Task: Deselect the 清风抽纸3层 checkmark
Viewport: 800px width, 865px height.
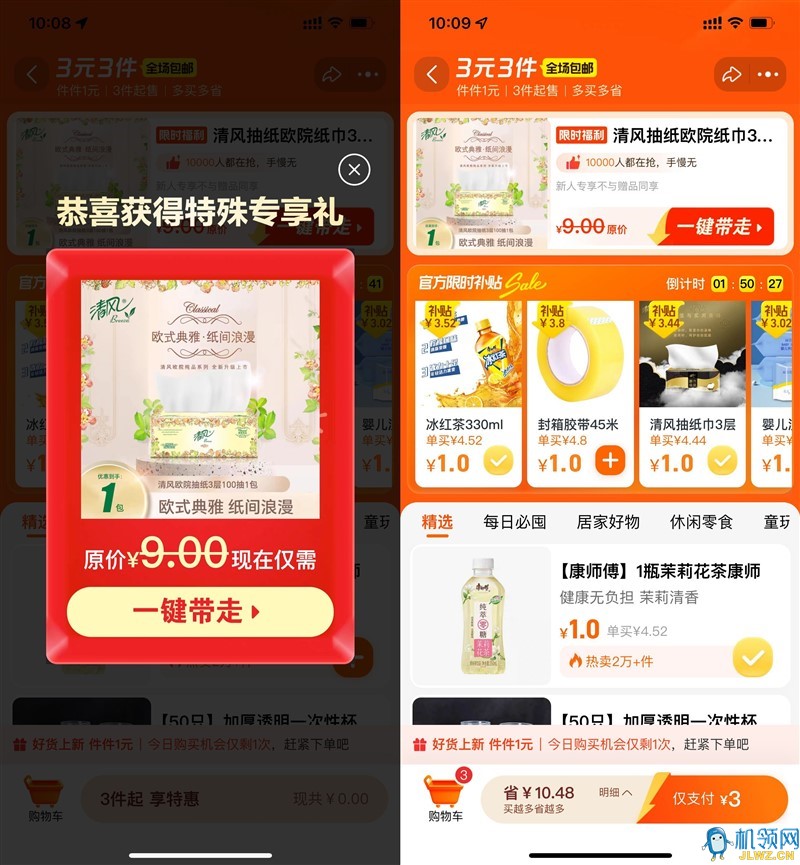Action: tap(723, 461)
